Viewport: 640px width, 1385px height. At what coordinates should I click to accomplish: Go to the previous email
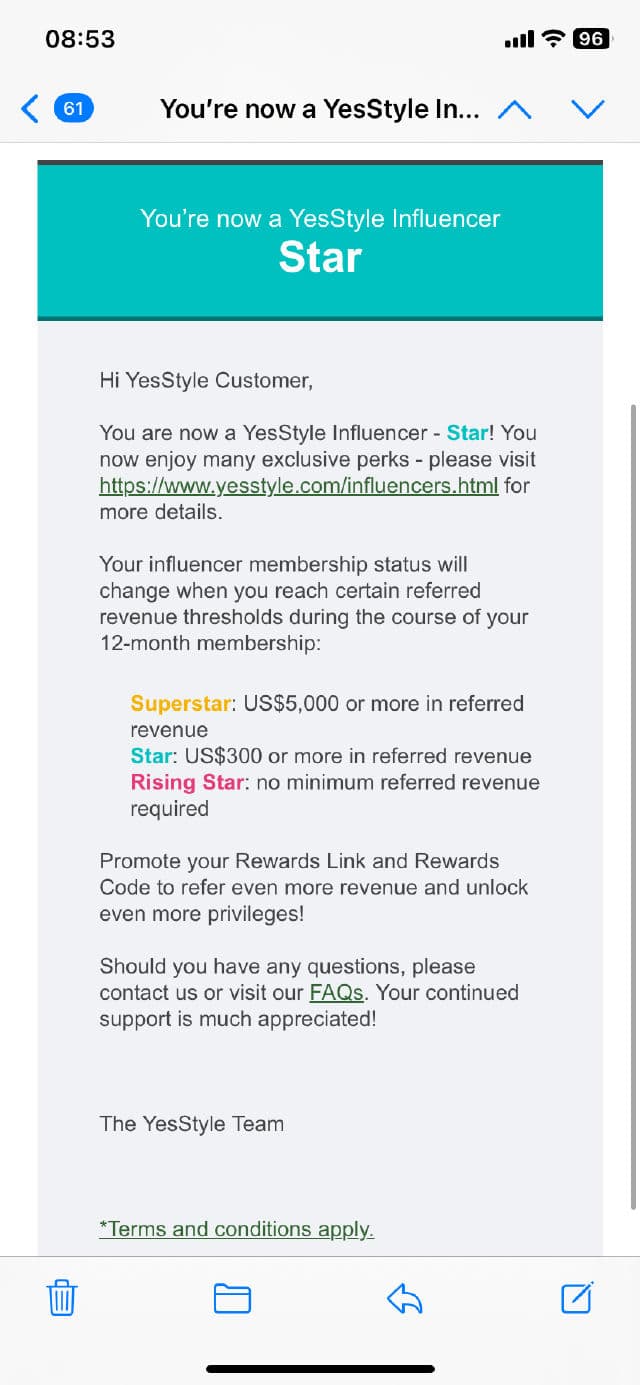514,109
